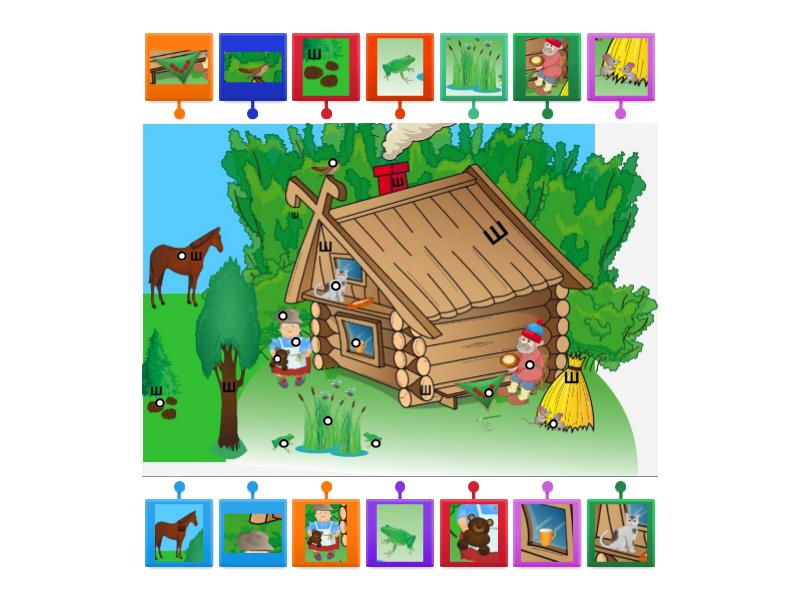Select the grandmother holding bear tile

[x=326, y=533]
